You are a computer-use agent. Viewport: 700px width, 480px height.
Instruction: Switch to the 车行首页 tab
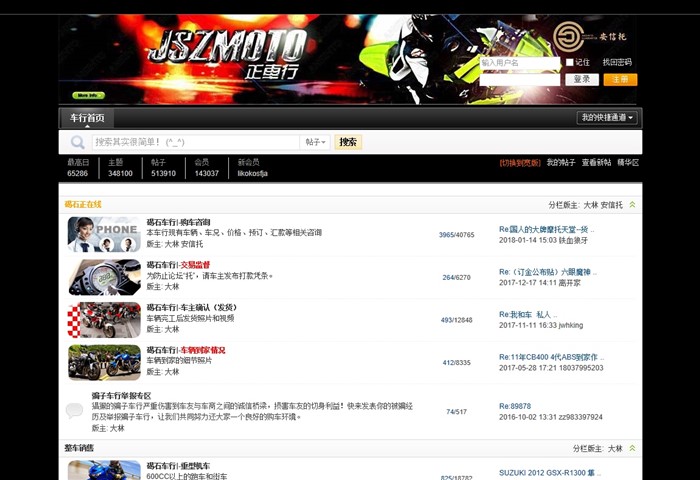(87, 118)
